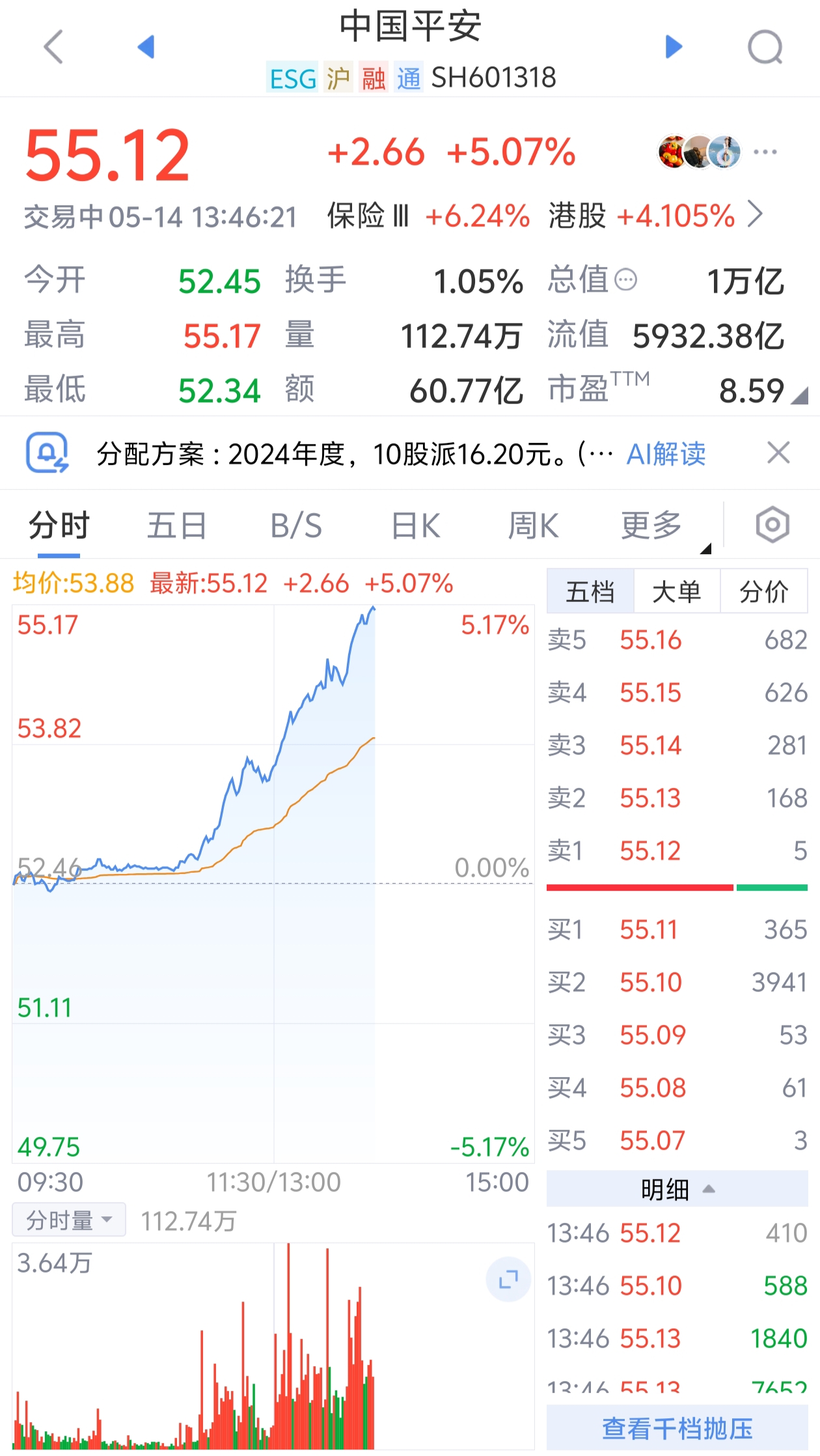Open AI解读 for the dividend plan
The width and height of the screenshot is (820, 1456).
click(666, 454)
